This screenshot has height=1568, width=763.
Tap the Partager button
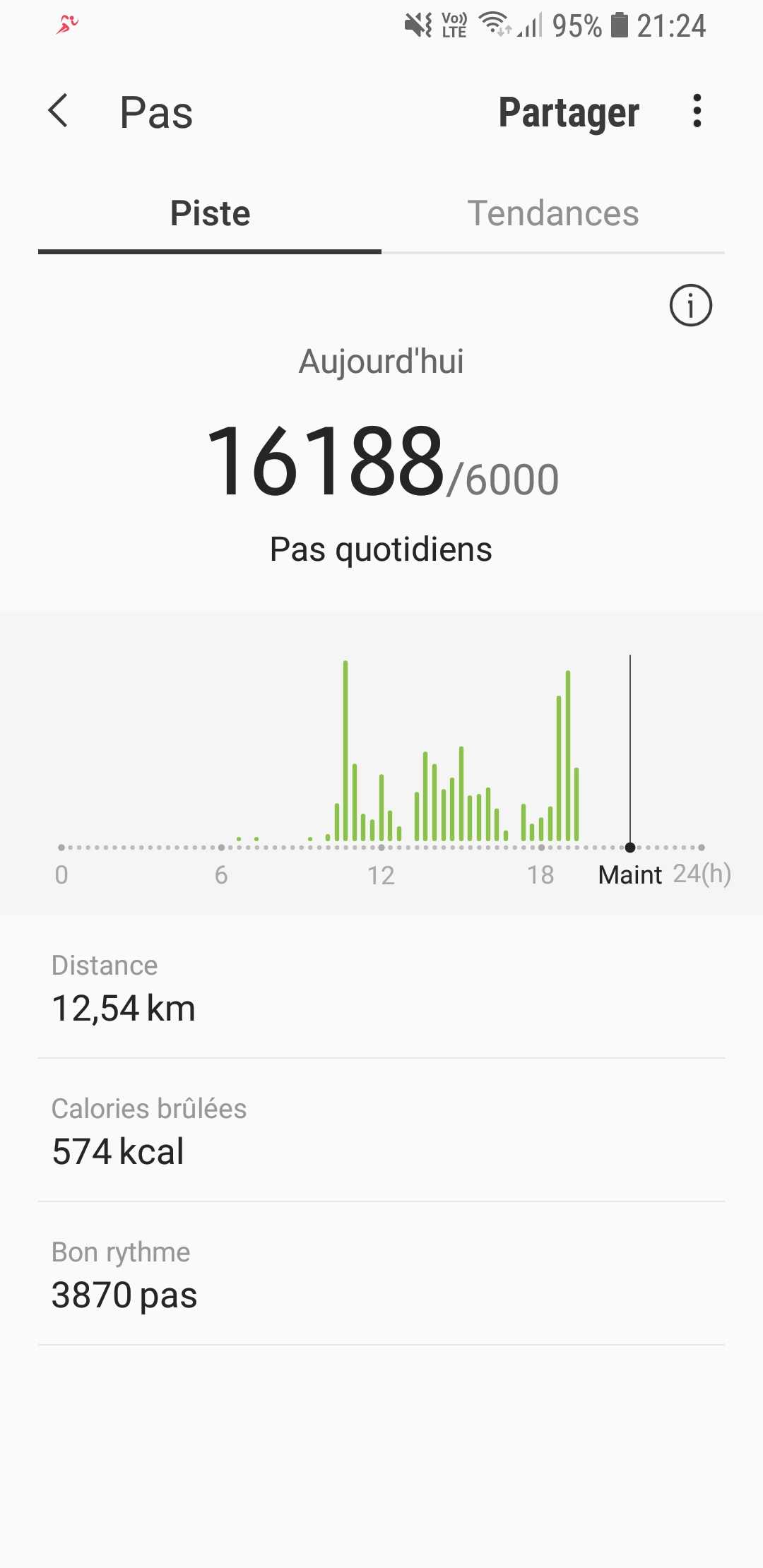point(569,113)
